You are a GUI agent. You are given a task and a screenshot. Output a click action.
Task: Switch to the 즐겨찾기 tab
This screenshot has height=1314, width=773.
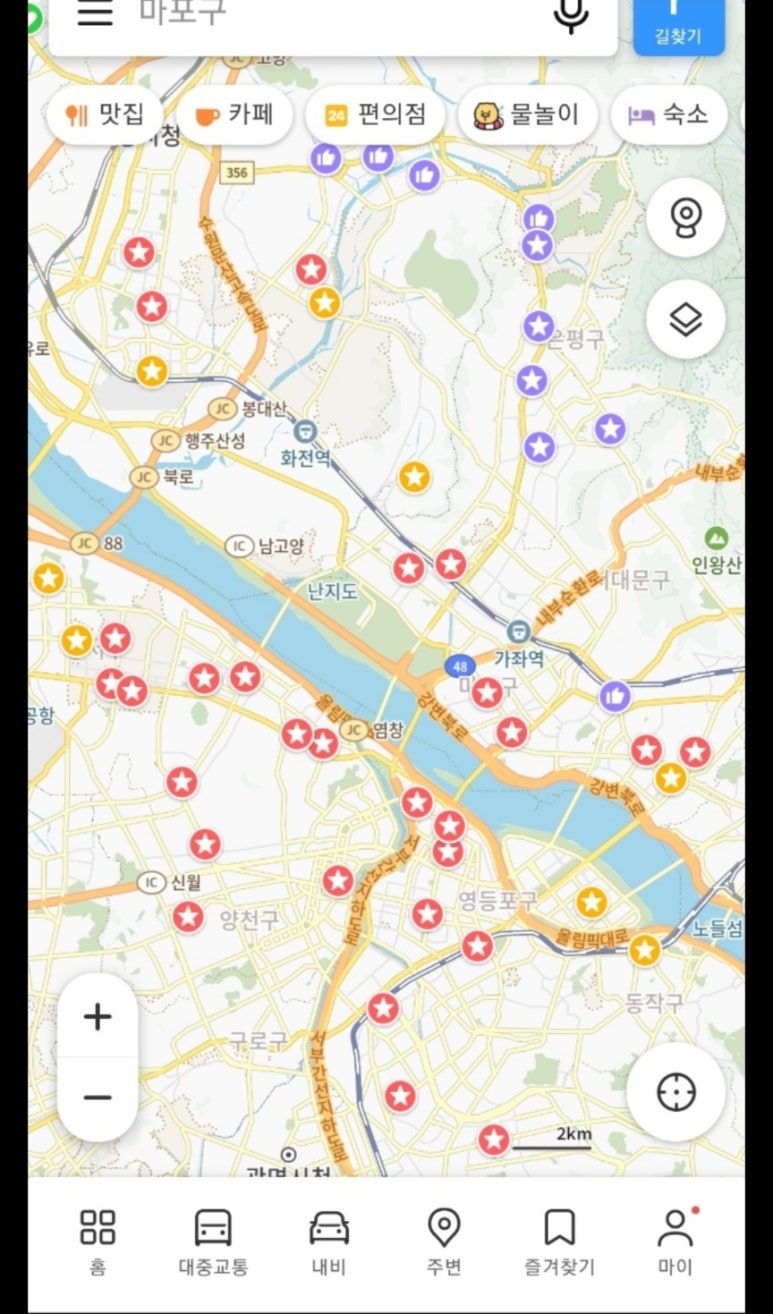coord(559,1241)
